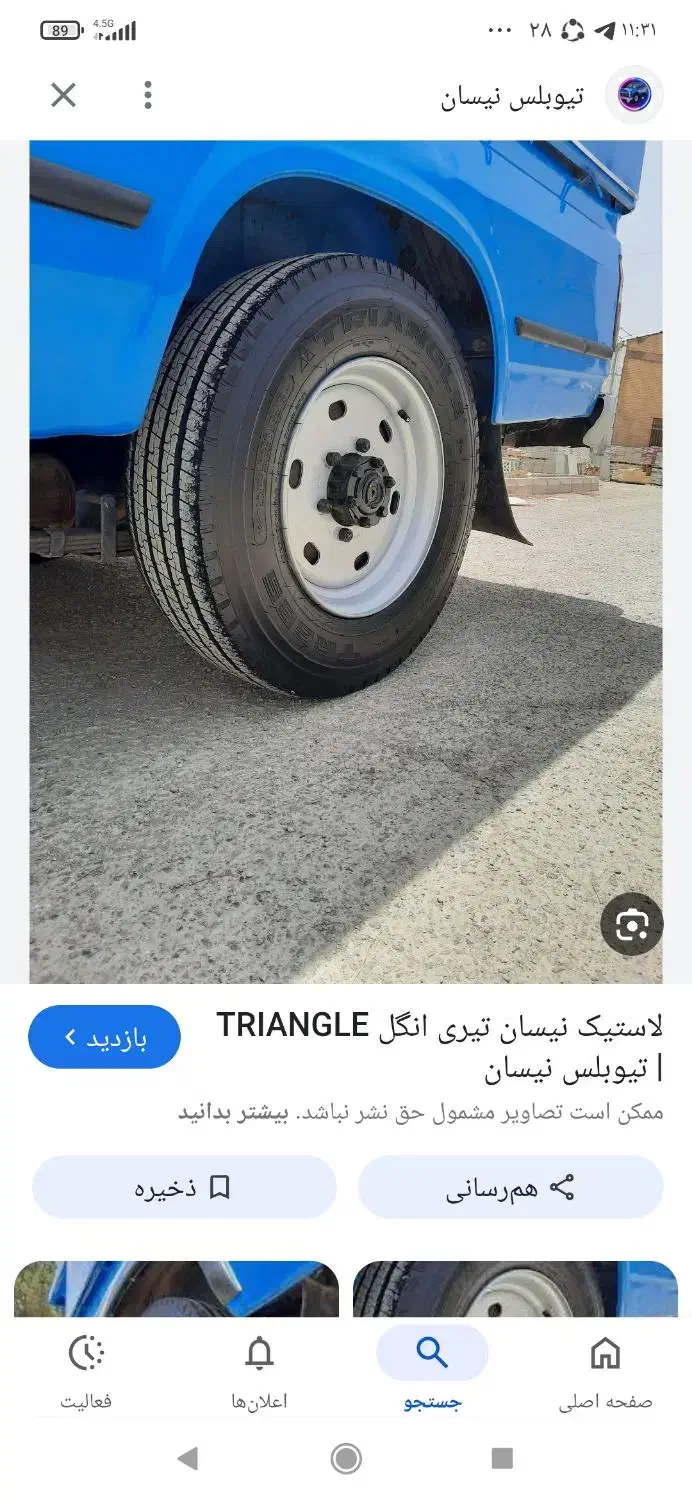Close the image viewer with the X

point(63,96)
